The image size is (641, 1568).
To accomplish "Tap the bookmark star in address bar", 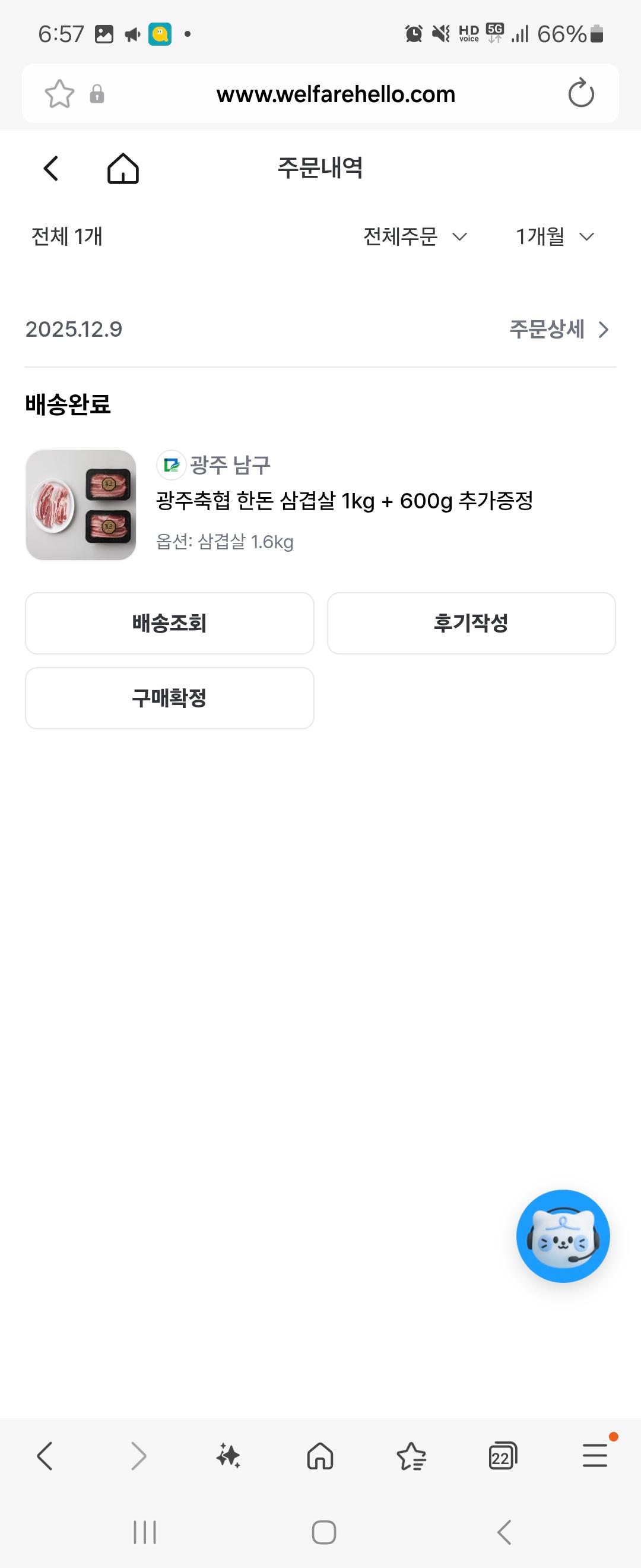I will tap(60, 93).
